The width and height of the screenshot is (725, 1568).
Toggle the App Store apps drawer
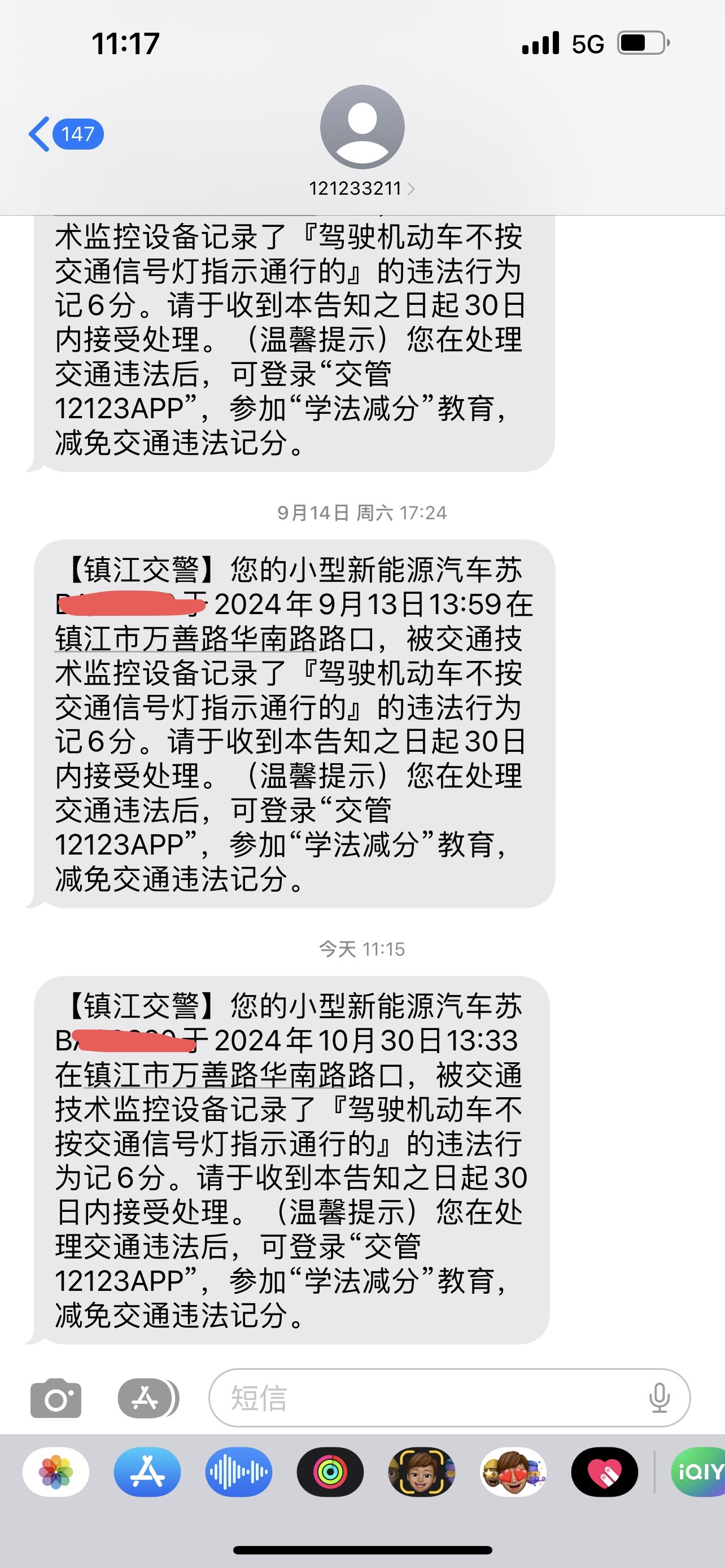148,1398
